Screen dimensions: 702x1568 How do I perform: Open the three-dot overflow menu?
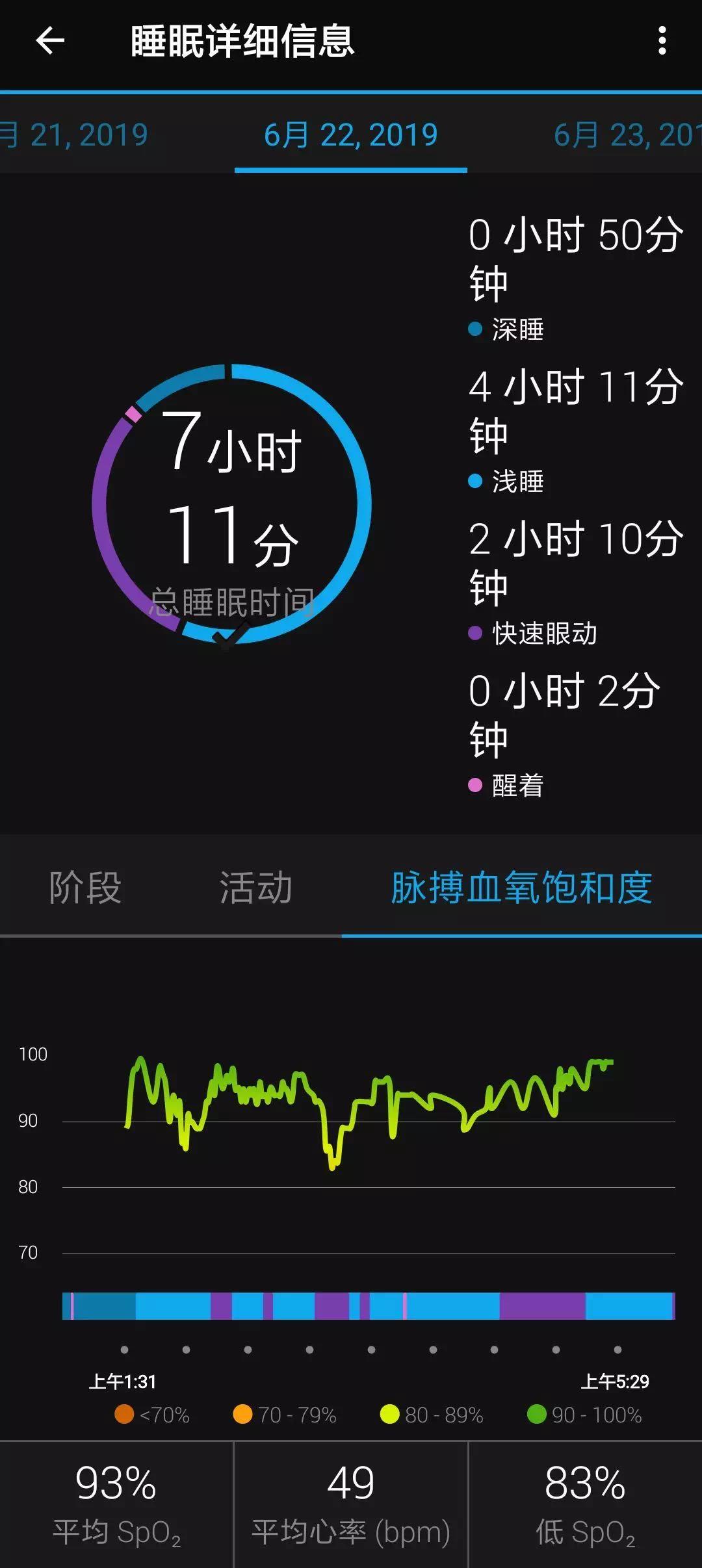pyautogui.click(x=663, y=42)
